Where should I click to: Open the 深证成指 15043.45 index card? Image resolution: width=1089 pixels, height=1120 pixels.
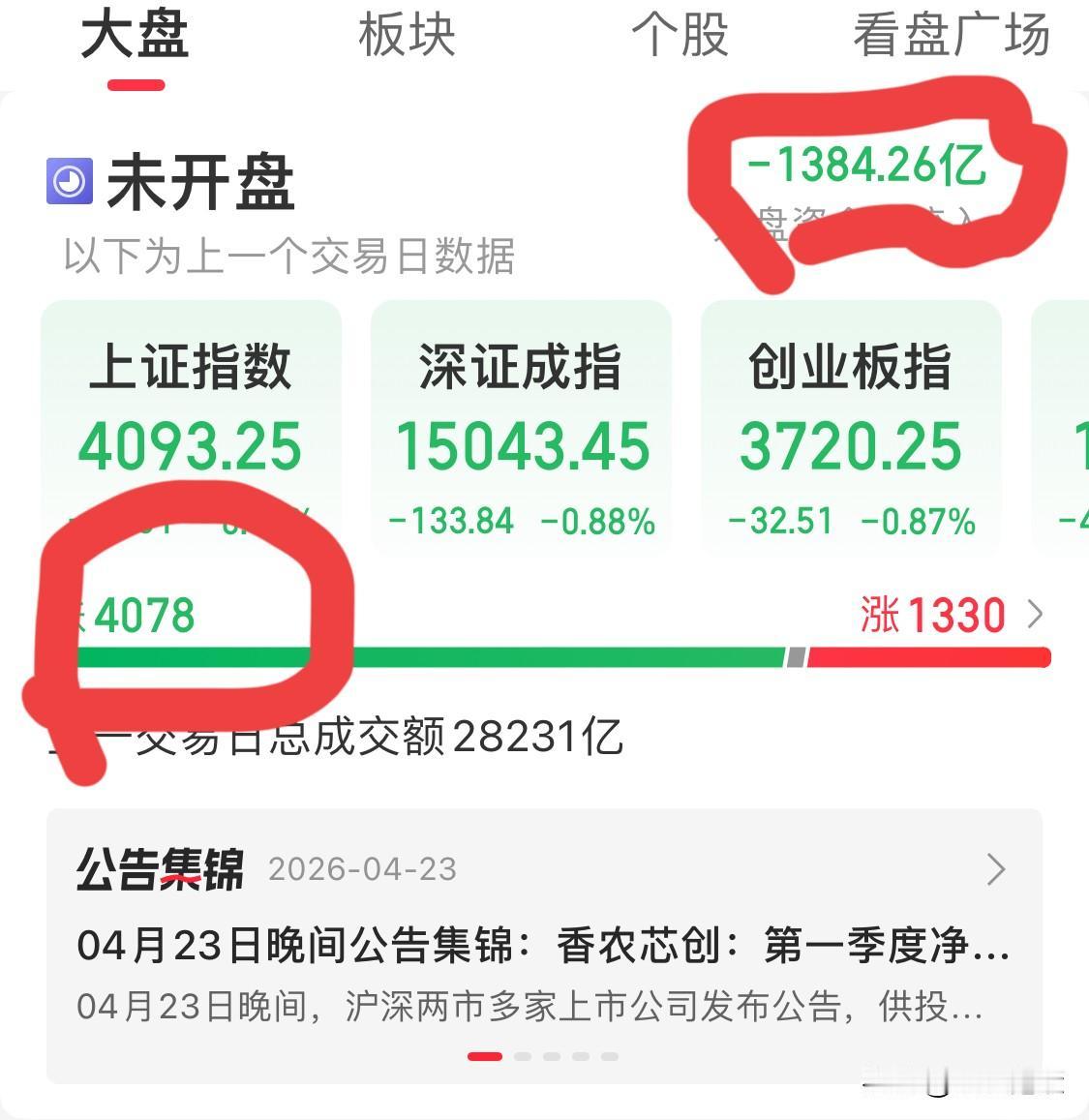[x=521, y=426]
